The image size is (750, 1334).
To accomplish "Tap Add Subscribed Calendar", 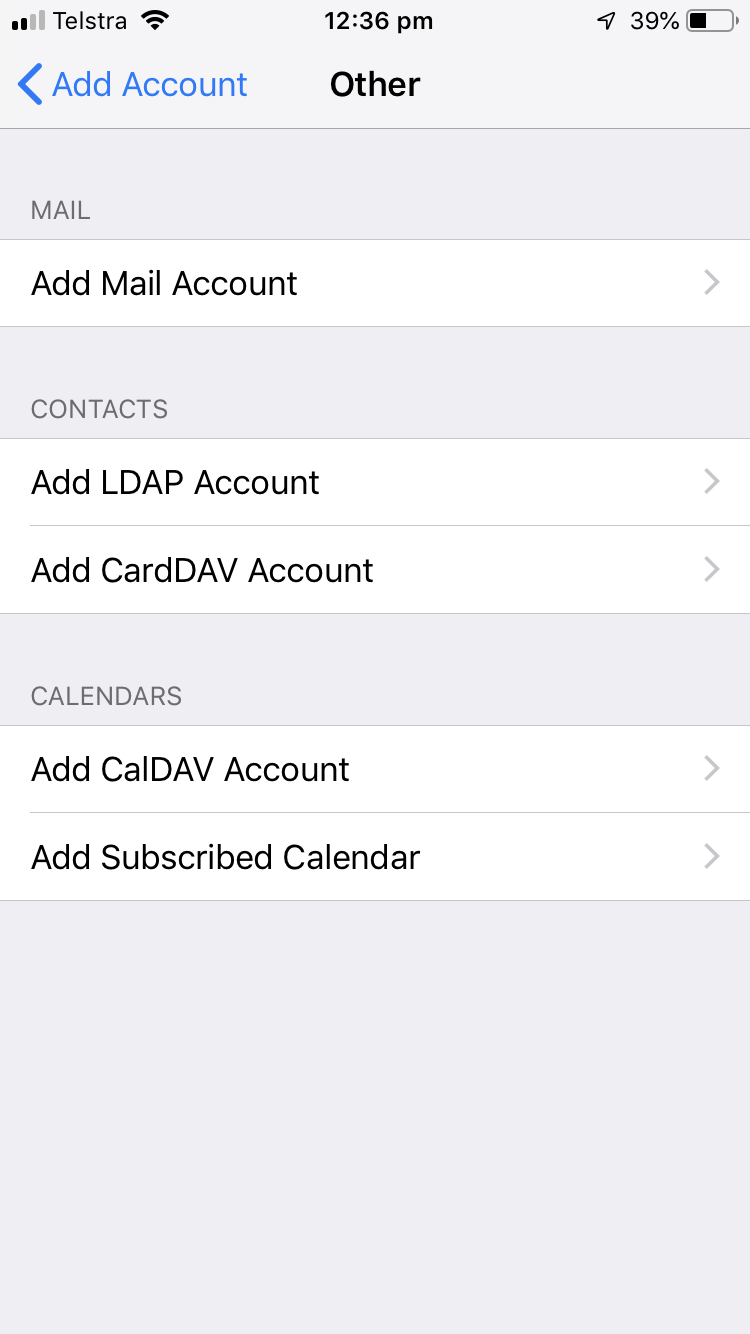I will (375, 857).
